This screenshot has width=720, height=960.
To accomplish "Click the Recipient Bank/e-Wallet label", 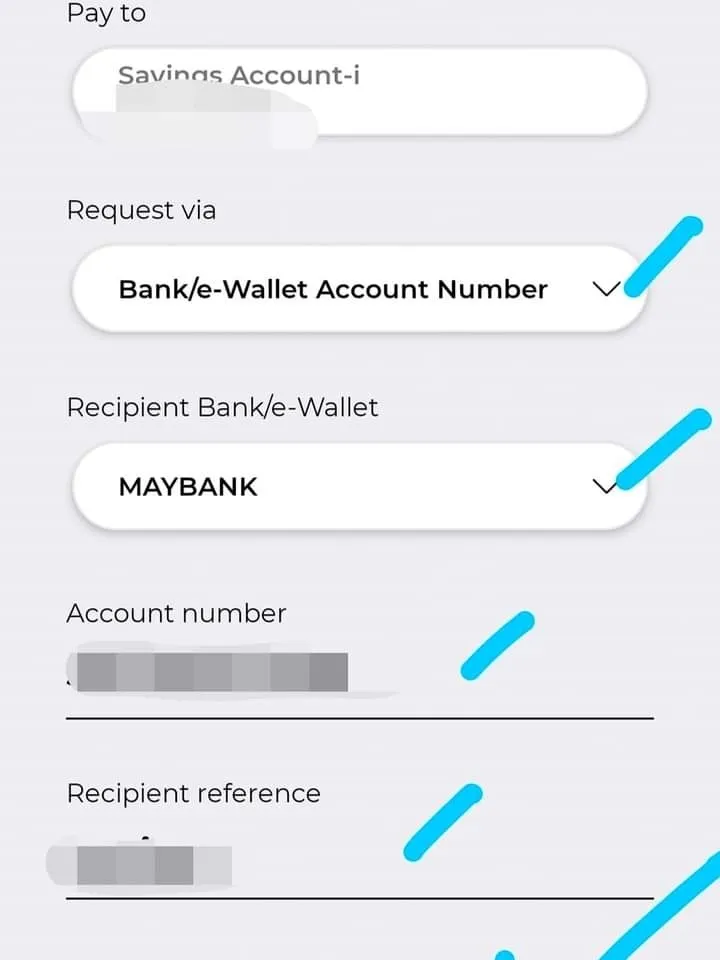I will pyautogui.click(x=222, y=407).
